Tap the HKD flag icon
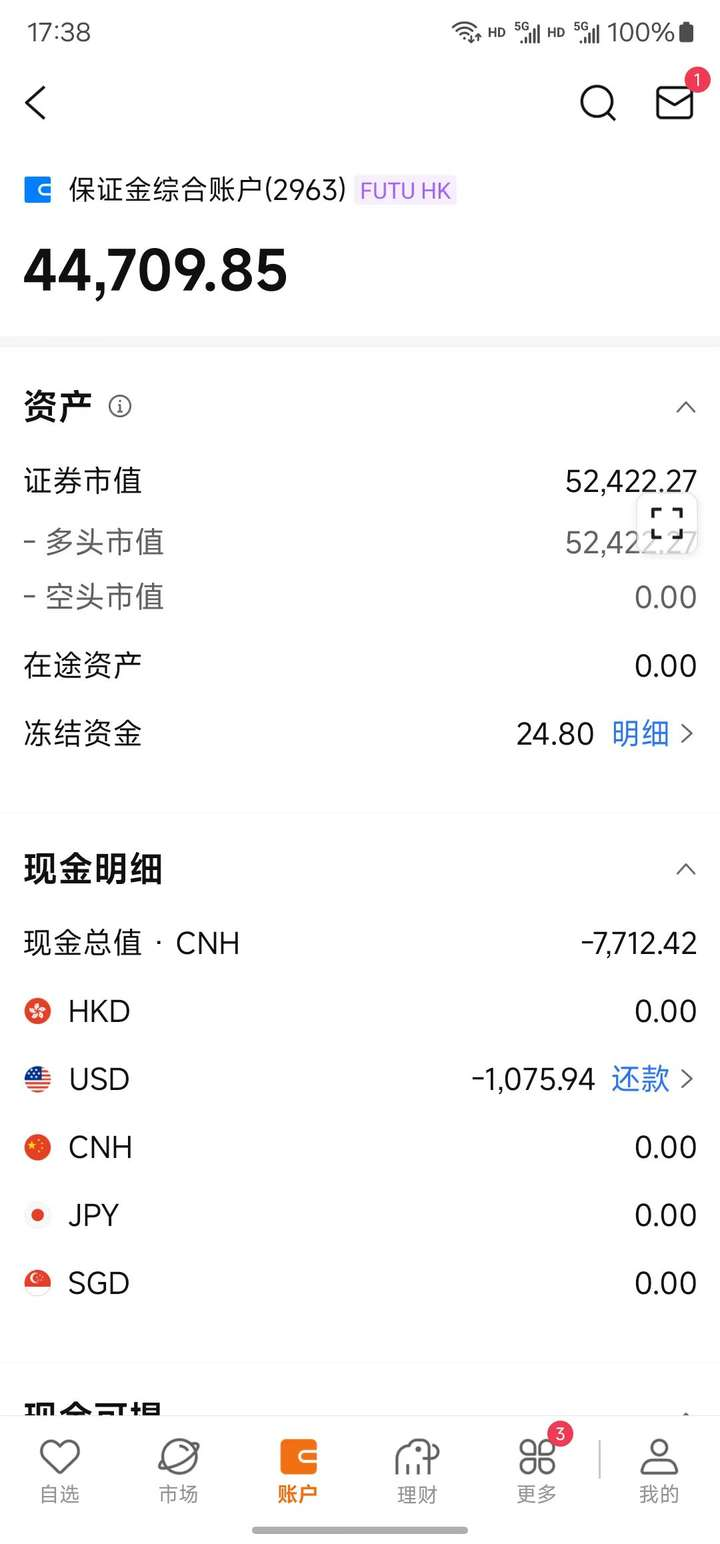Image resolution: width=720 pixels, height=1544 pixels. [37, 1011]
